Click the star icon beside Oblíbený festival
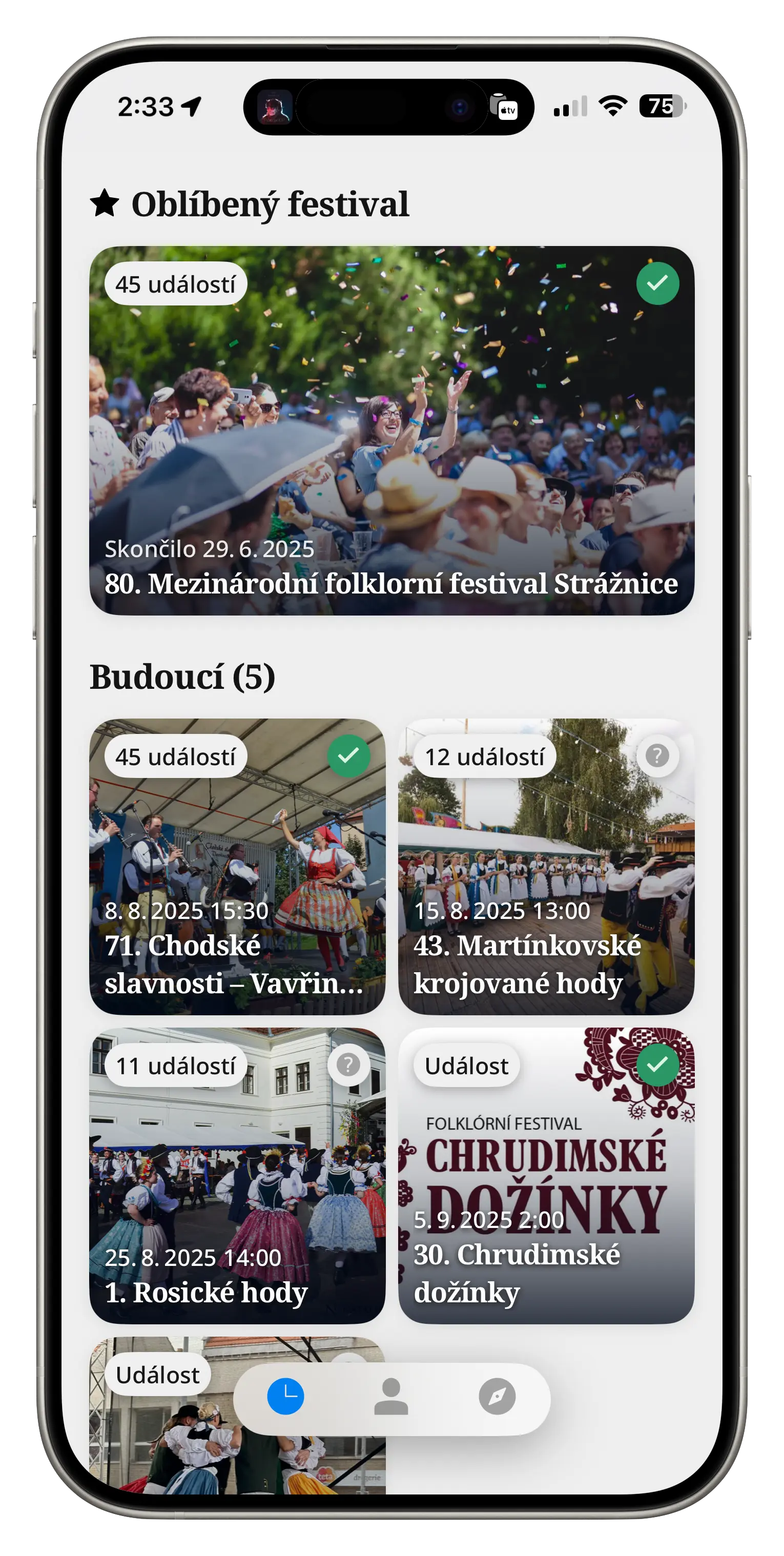Viewport: 784px width, 1556px height. point(105,203)
